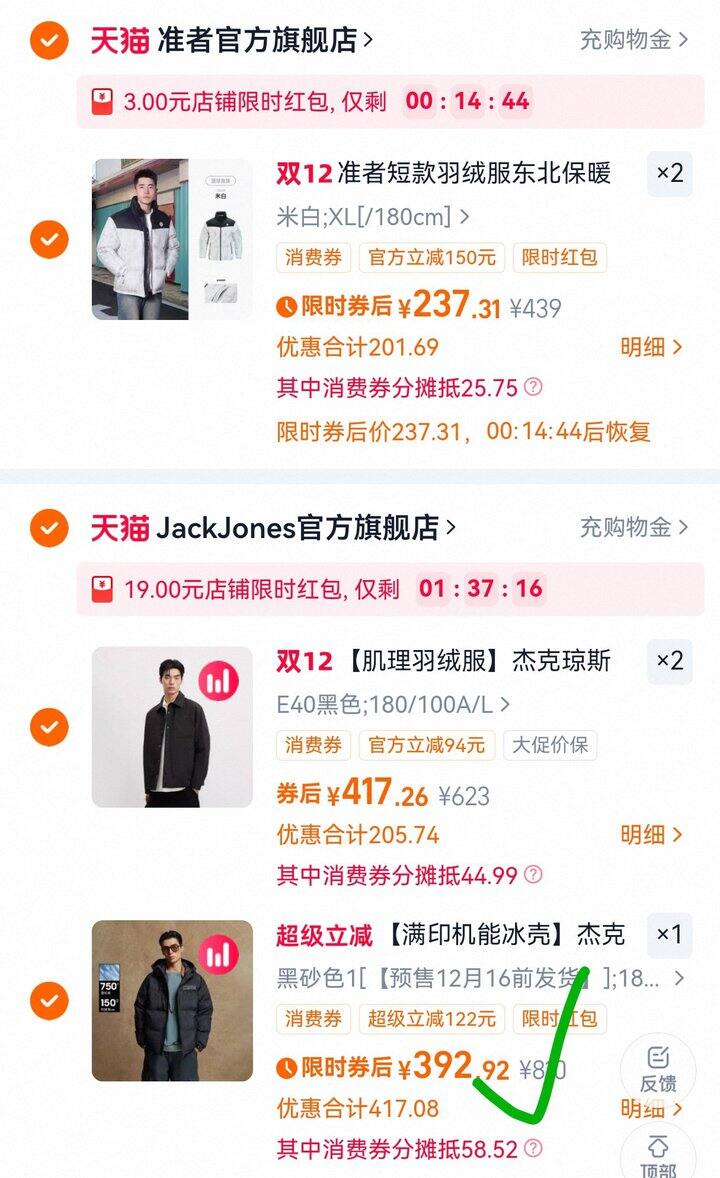Change the E40黑色;180/100A/L option
The height and width of the screenshot is (1178, 720).
click(x=393, y=704)
